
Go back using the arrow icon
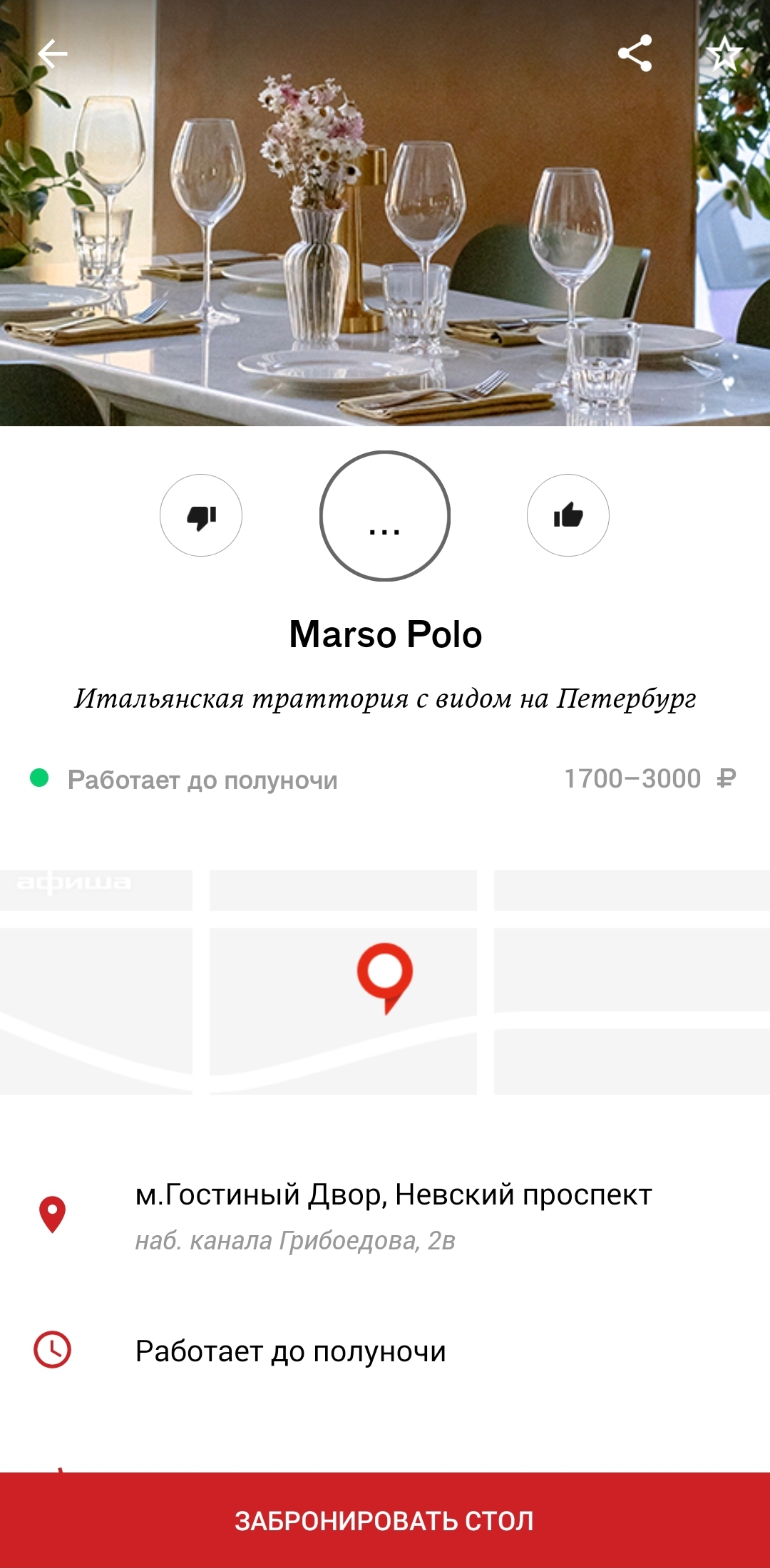tap(52, 53)
